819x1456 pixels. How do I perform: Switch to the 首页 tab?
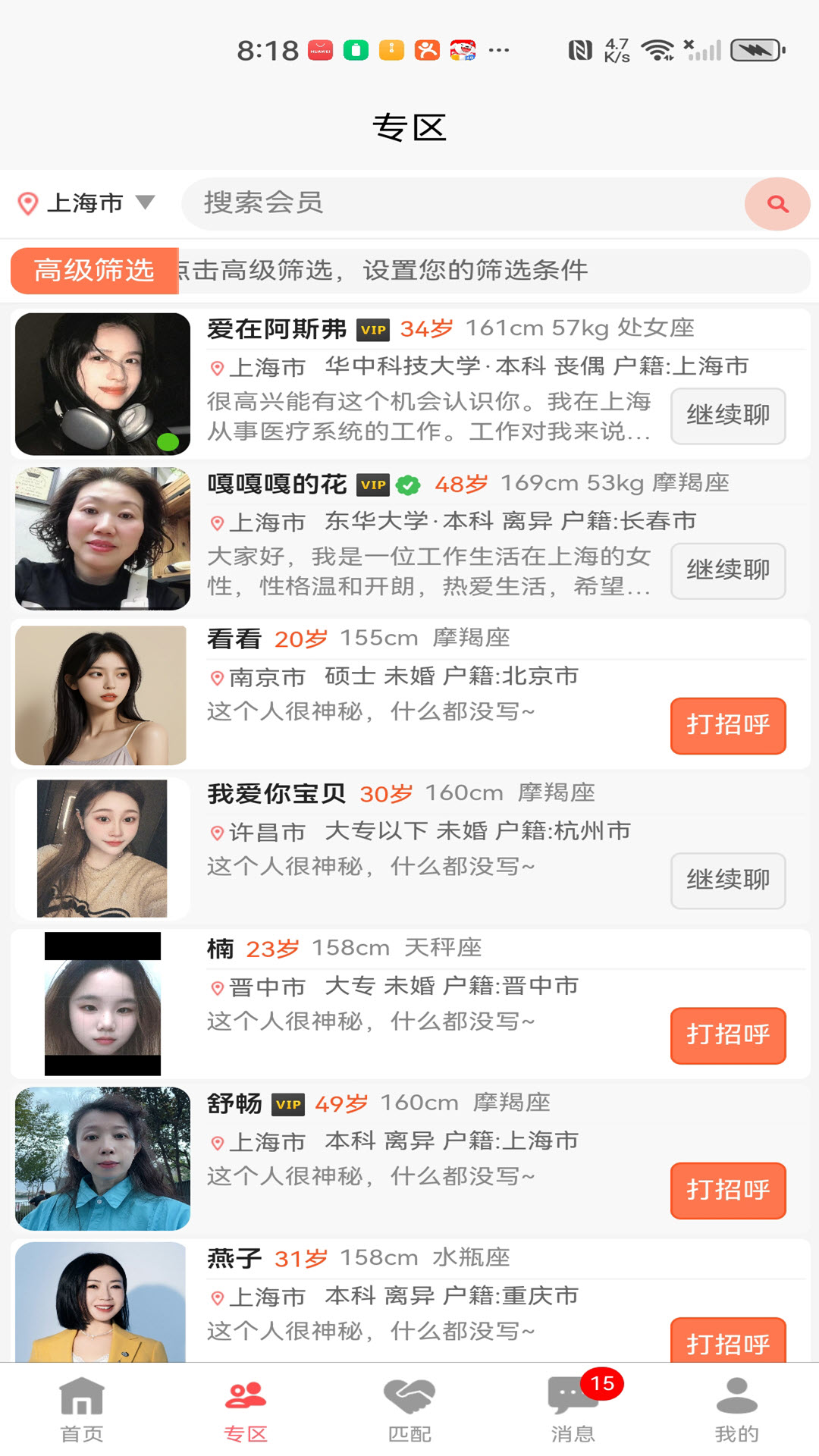click(x=82, y=1409)
